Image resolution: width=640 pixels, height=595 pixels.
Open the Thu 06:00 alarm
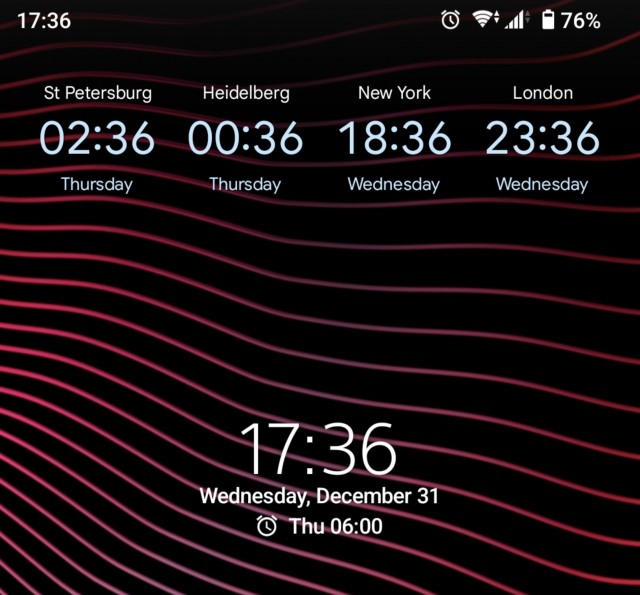[319, 526]
